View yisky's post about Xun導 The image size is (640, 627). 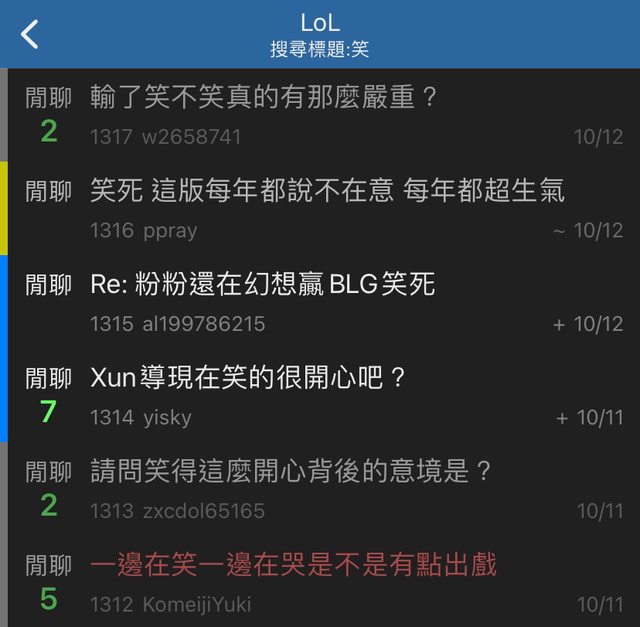tap(249, 379)
